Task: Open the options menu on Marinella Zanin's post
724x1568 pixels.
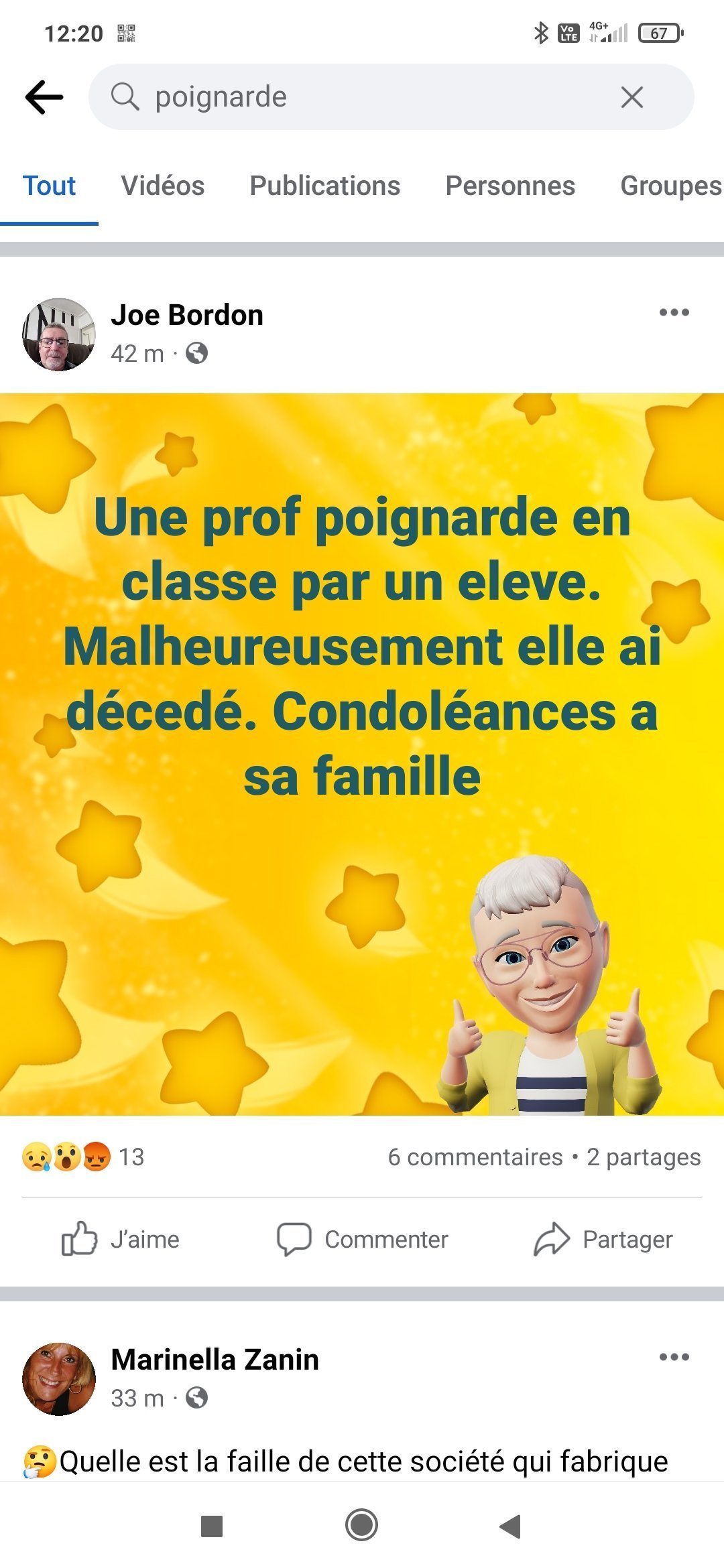Action: 674,1357
